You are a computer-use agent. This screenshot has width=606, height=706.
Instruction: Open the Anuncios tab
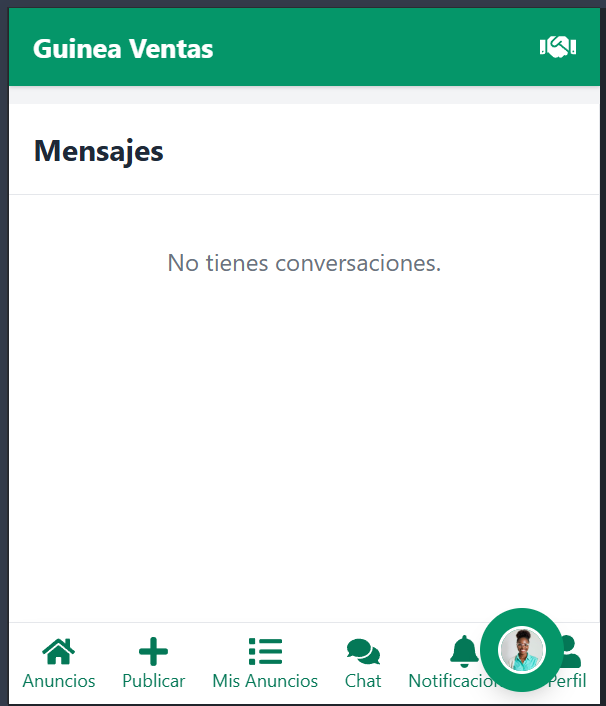tap(59, 664)
